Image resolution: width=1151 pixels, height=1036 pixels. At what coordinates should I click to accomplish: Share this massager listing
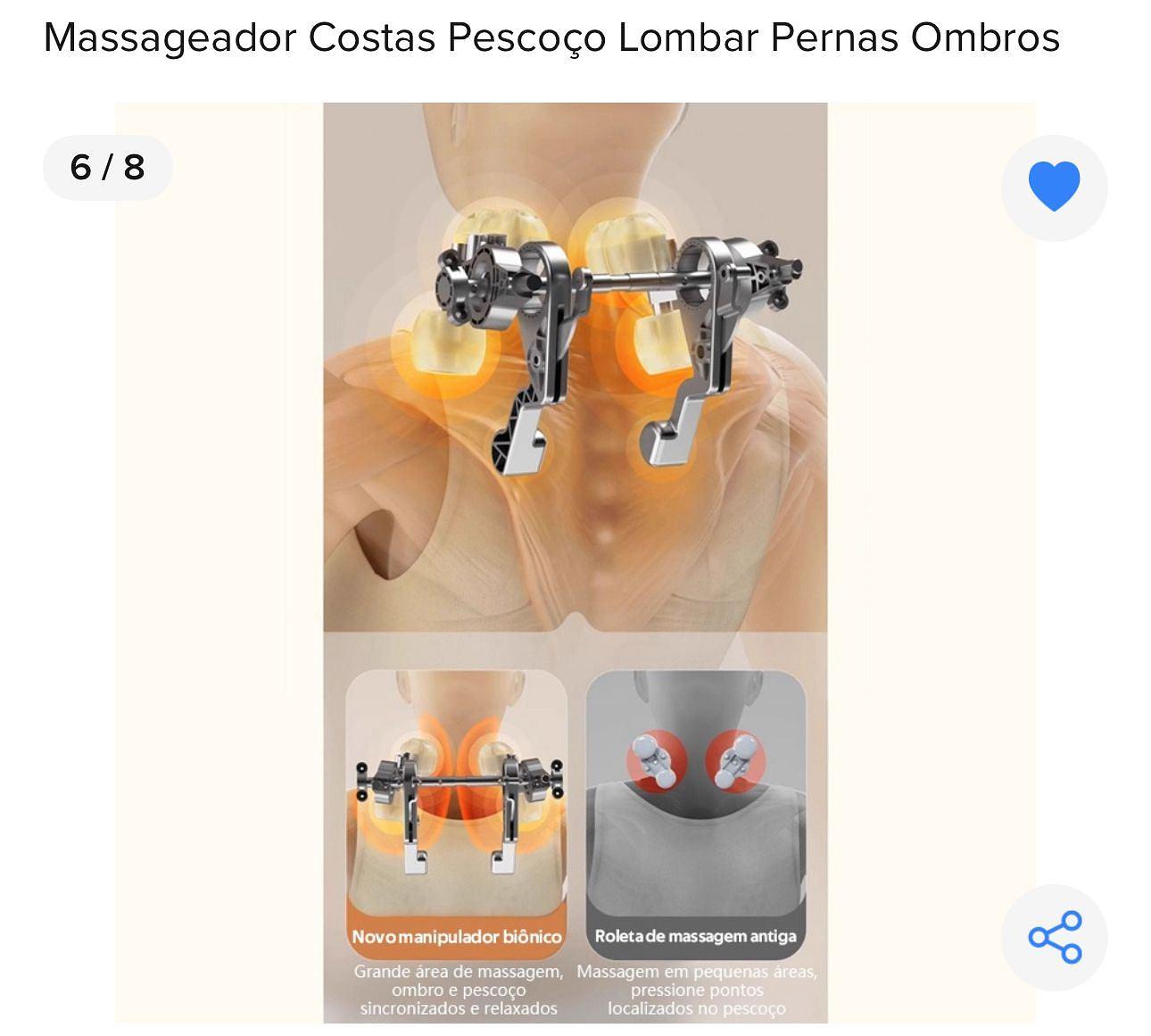pyautogui.click(x=1054, y=937)
